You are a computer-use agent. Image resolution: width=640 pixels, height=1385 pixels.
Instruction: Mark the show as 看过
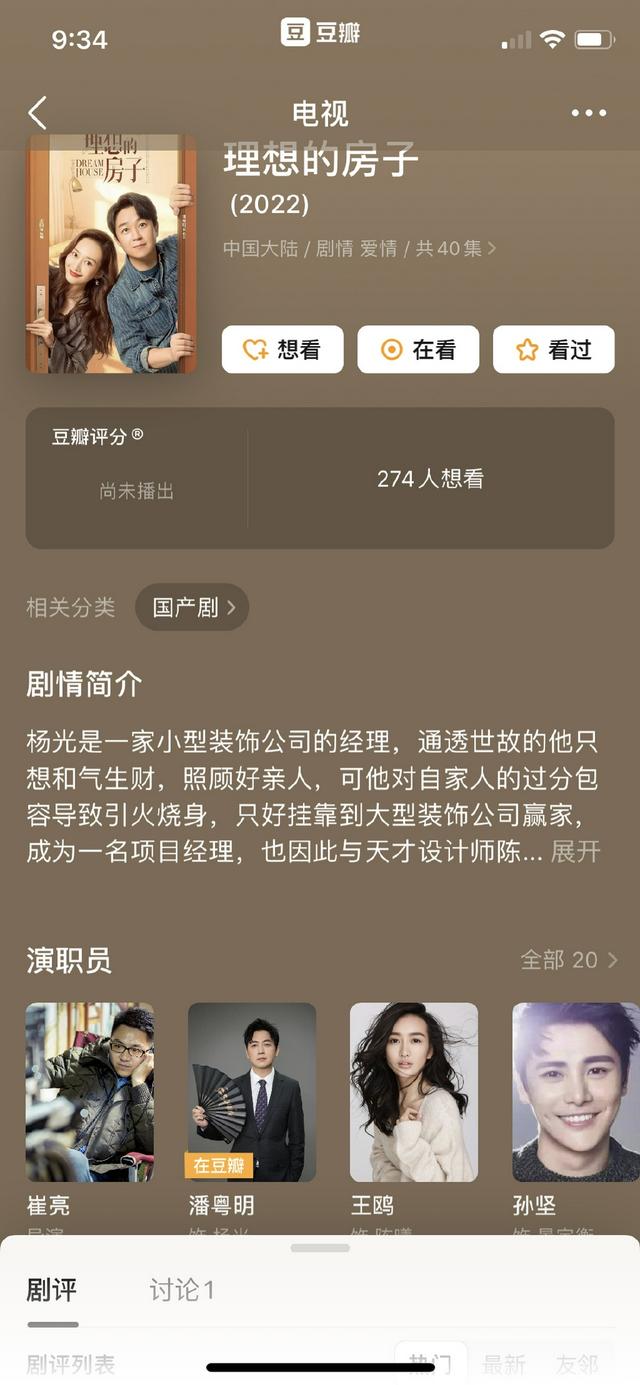point(553,349)
